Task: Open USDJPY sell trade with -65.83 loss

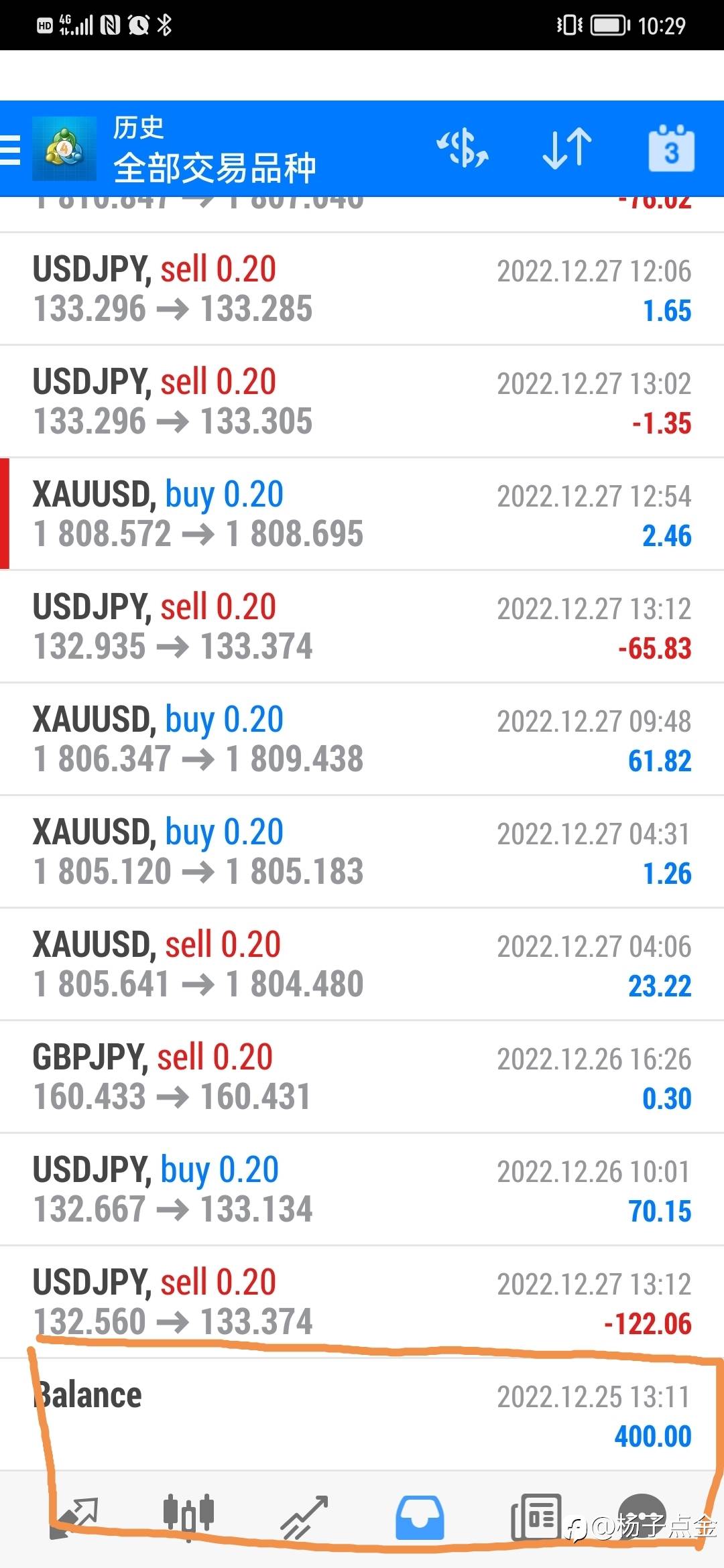Action: click(362, 627)
